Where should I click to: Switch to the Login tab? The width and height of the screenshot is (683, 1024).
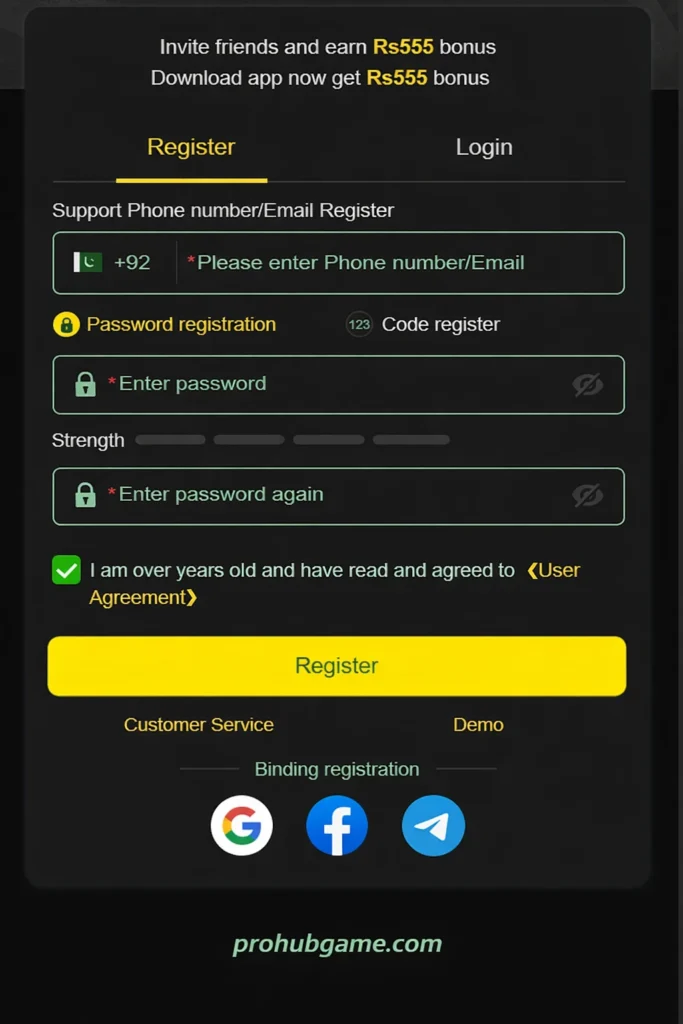coord(484,147)
